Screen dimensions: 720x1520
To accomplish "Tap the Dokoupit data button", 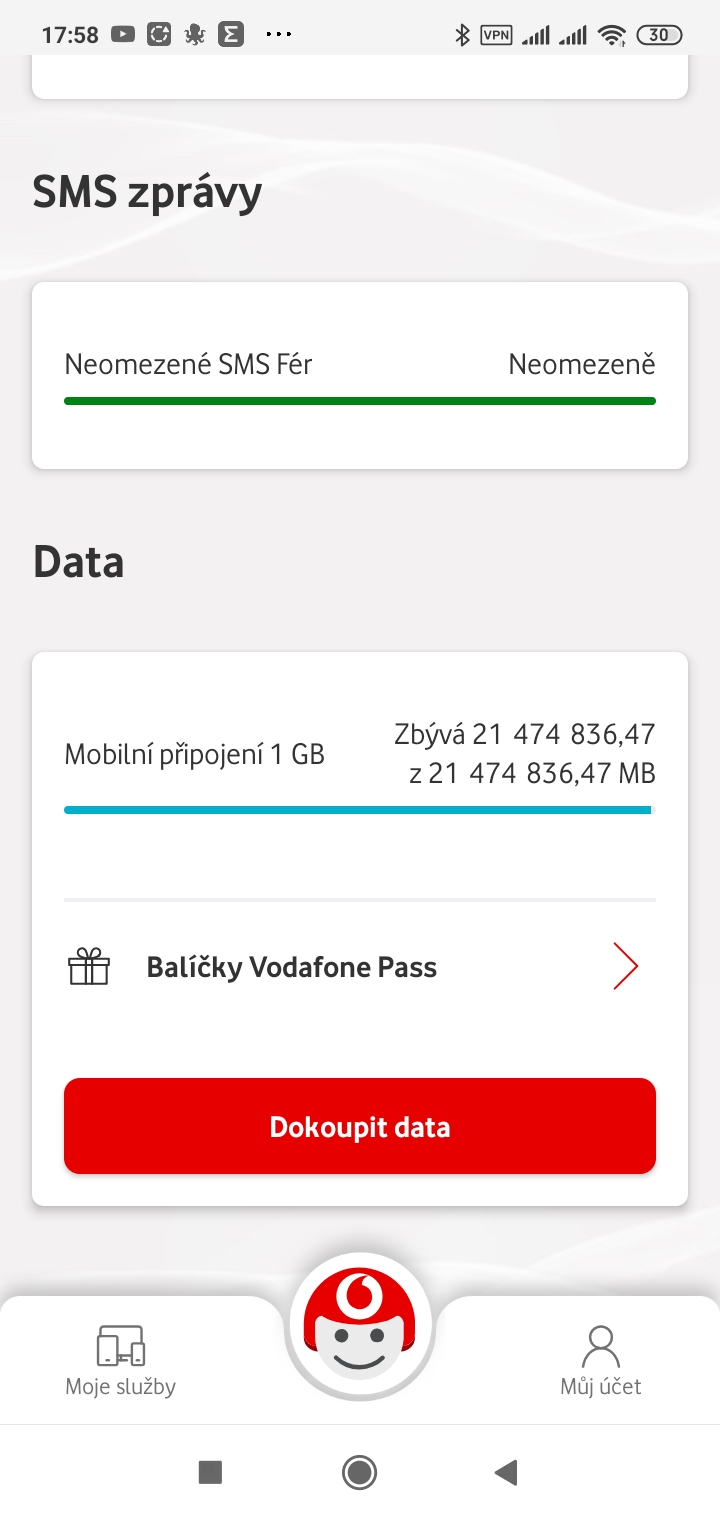I will [x=360, y=1126].
